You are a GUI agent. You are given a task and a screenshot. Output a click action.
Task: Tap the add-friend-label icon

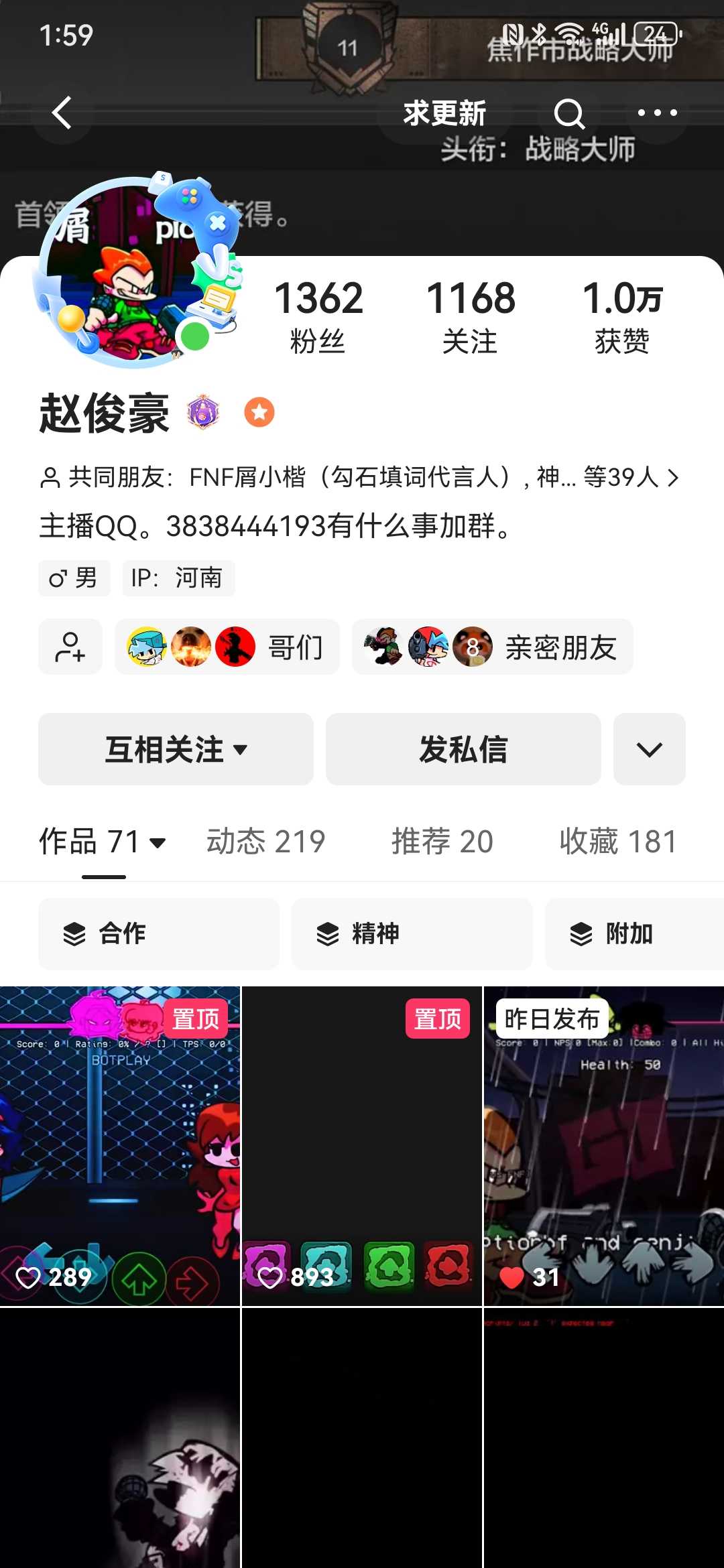[70, 647]
